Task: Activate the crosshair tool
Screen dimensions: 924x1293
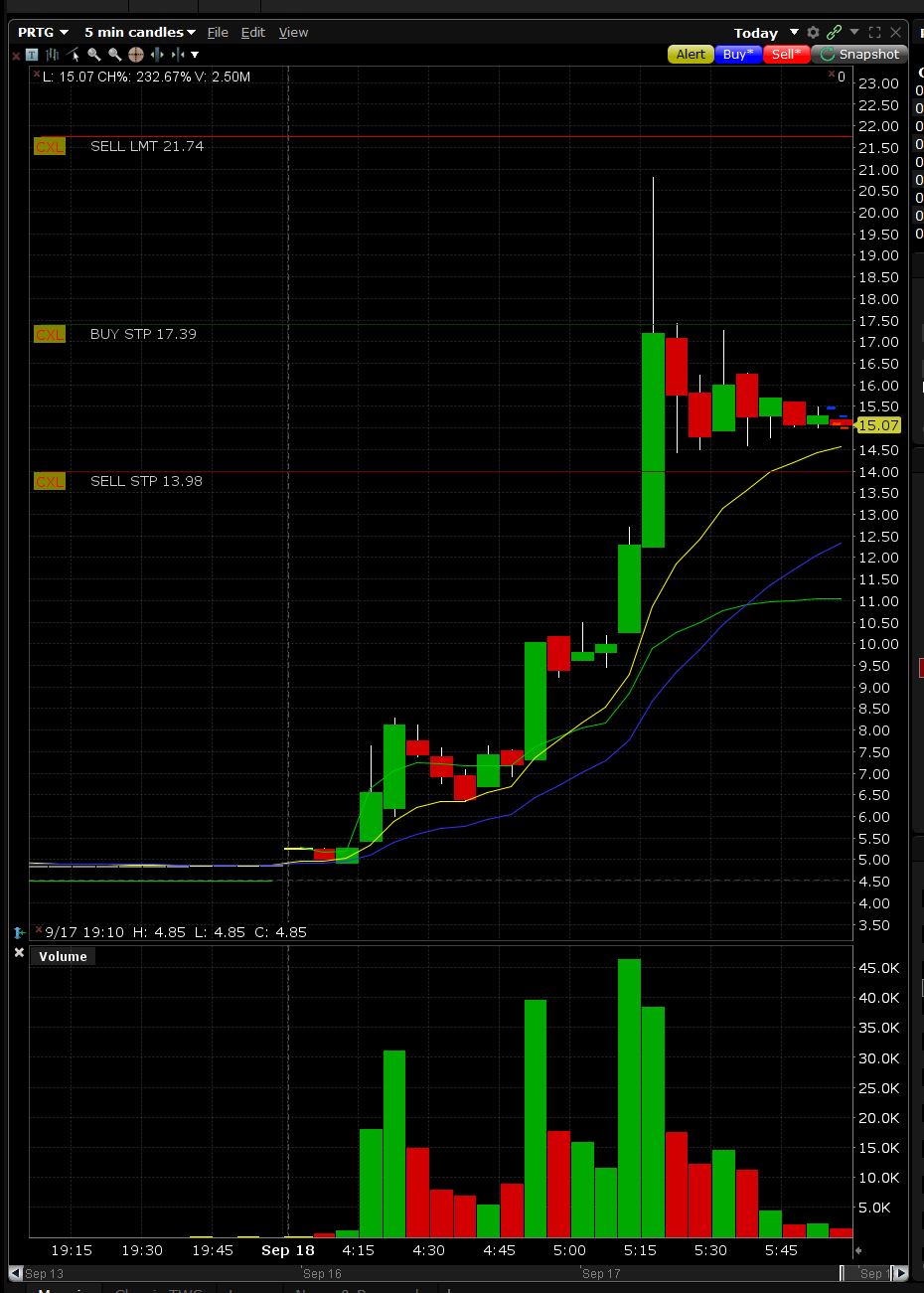Action: (136, 55)
